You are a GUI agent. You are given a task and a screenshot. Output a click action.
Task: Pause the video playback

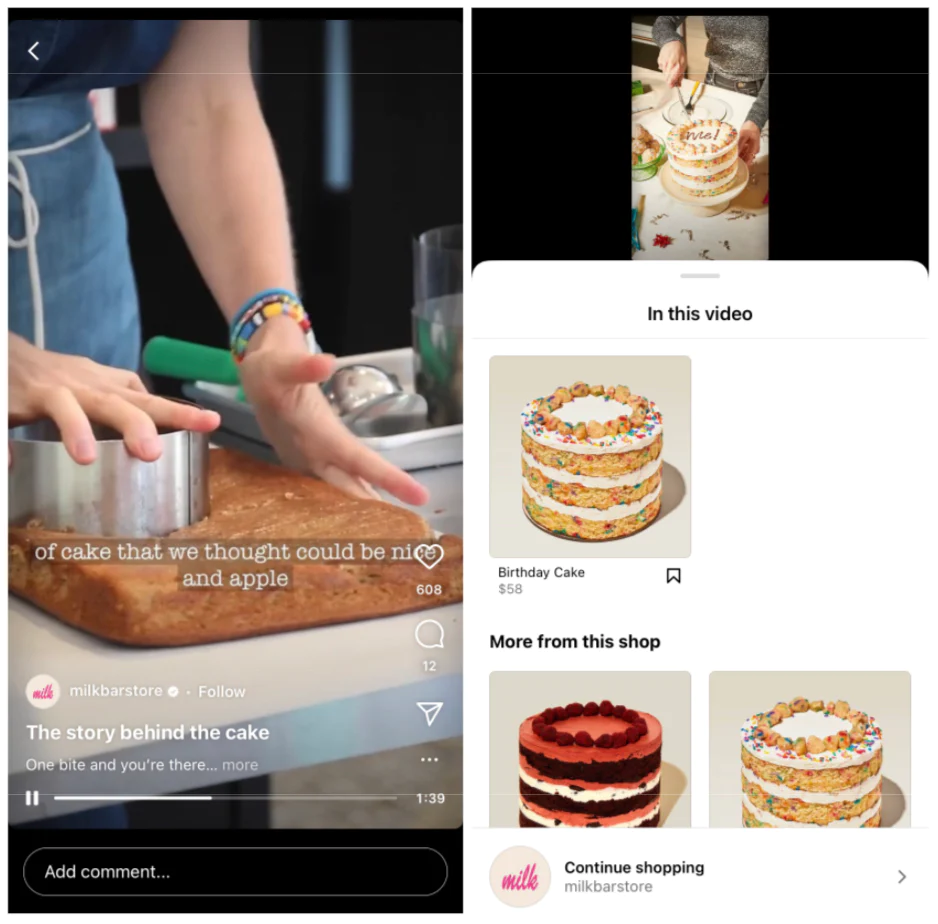click(x=32, y=798)
